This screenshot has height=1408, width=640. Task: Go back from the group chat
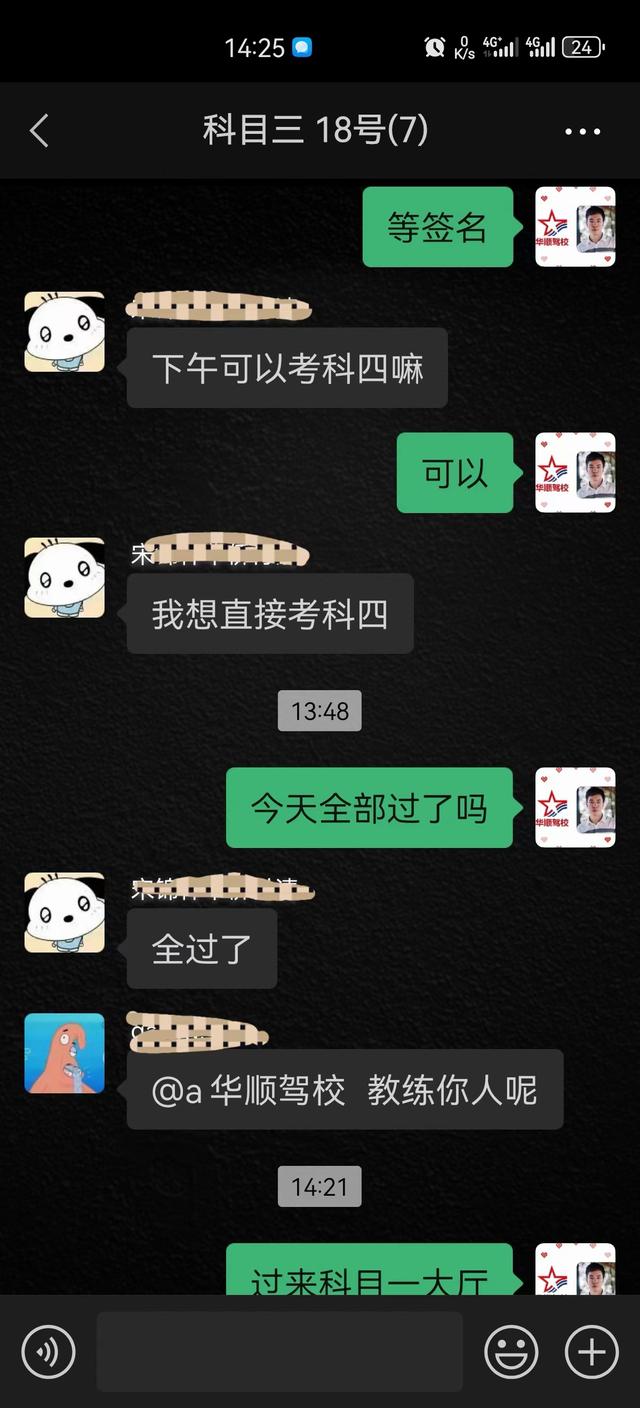(39, 131)
